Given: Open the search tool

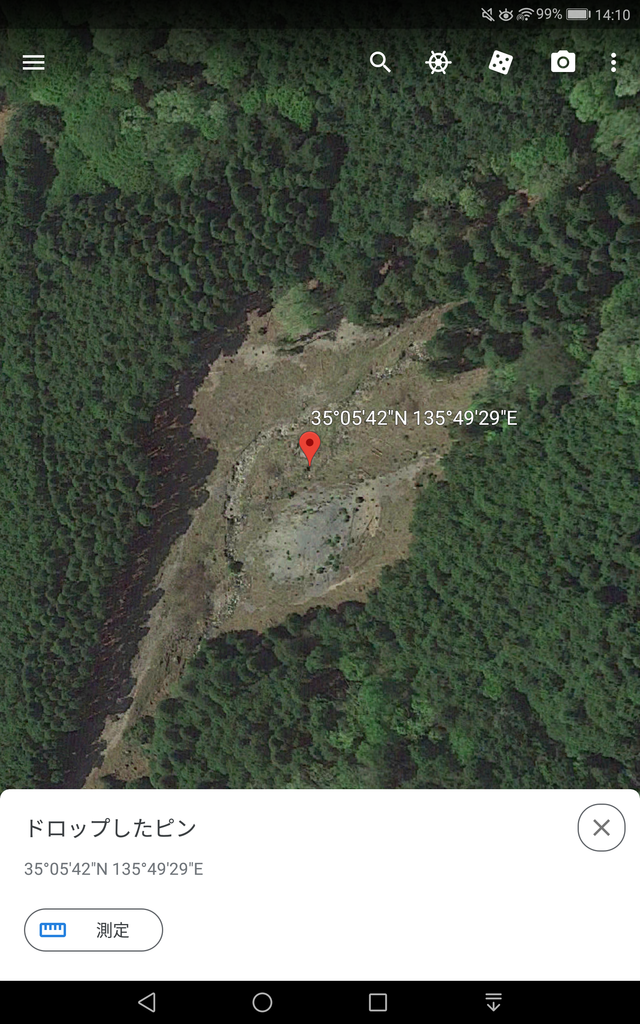Looking at the screenshot, I should [x=380, y=62].
